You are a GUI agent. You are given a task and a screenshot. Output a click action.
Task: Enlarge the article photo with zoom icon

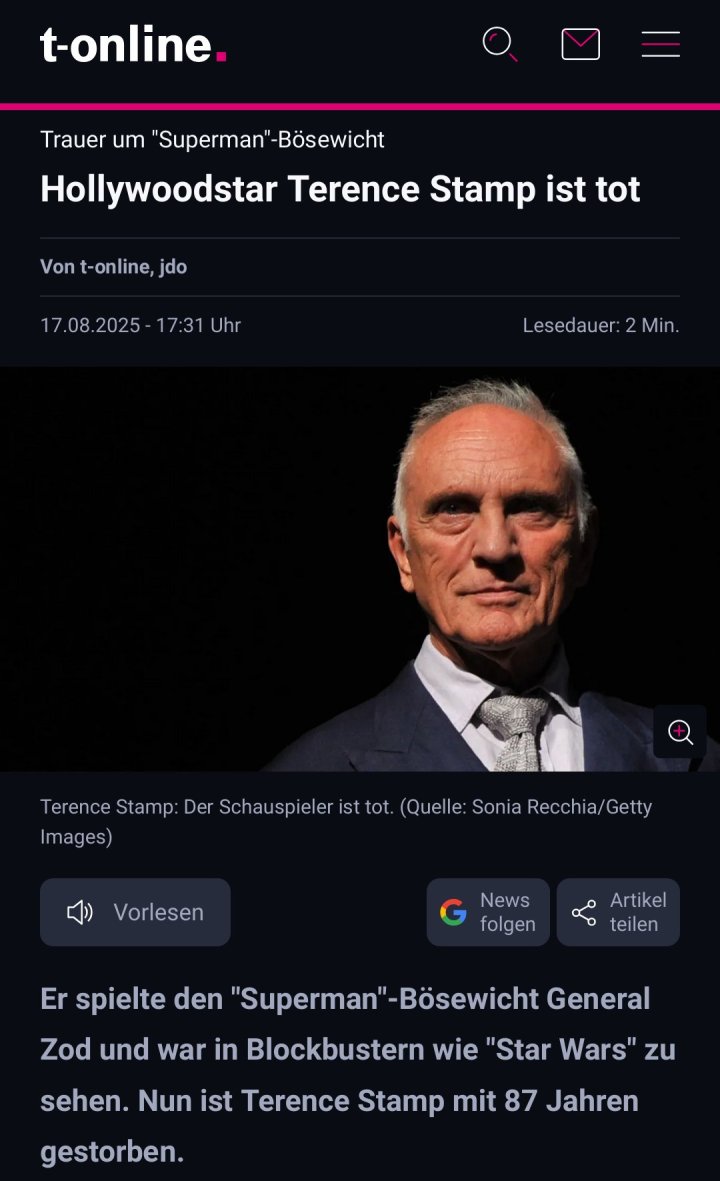pos(680,731)
